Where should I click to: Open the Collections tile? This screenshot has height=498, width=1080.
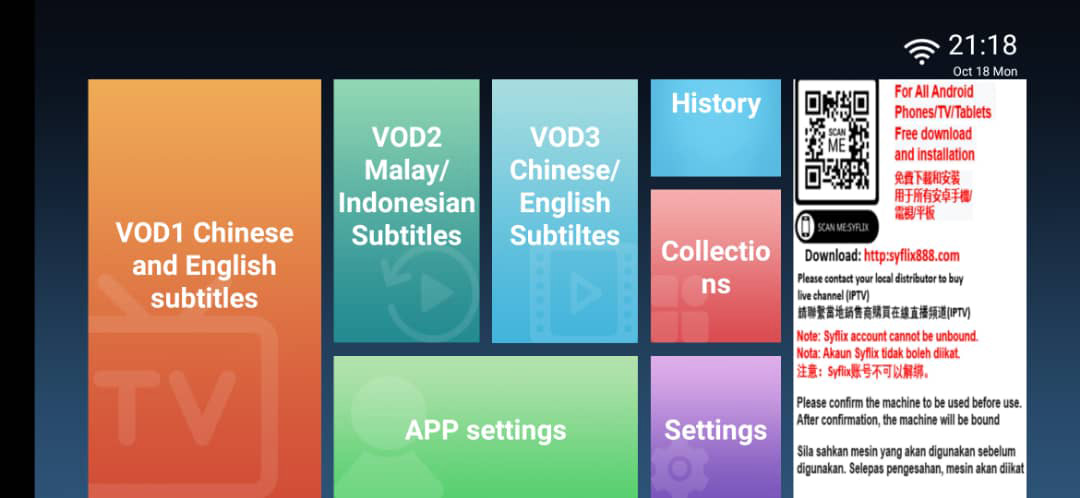click(715, 266)
